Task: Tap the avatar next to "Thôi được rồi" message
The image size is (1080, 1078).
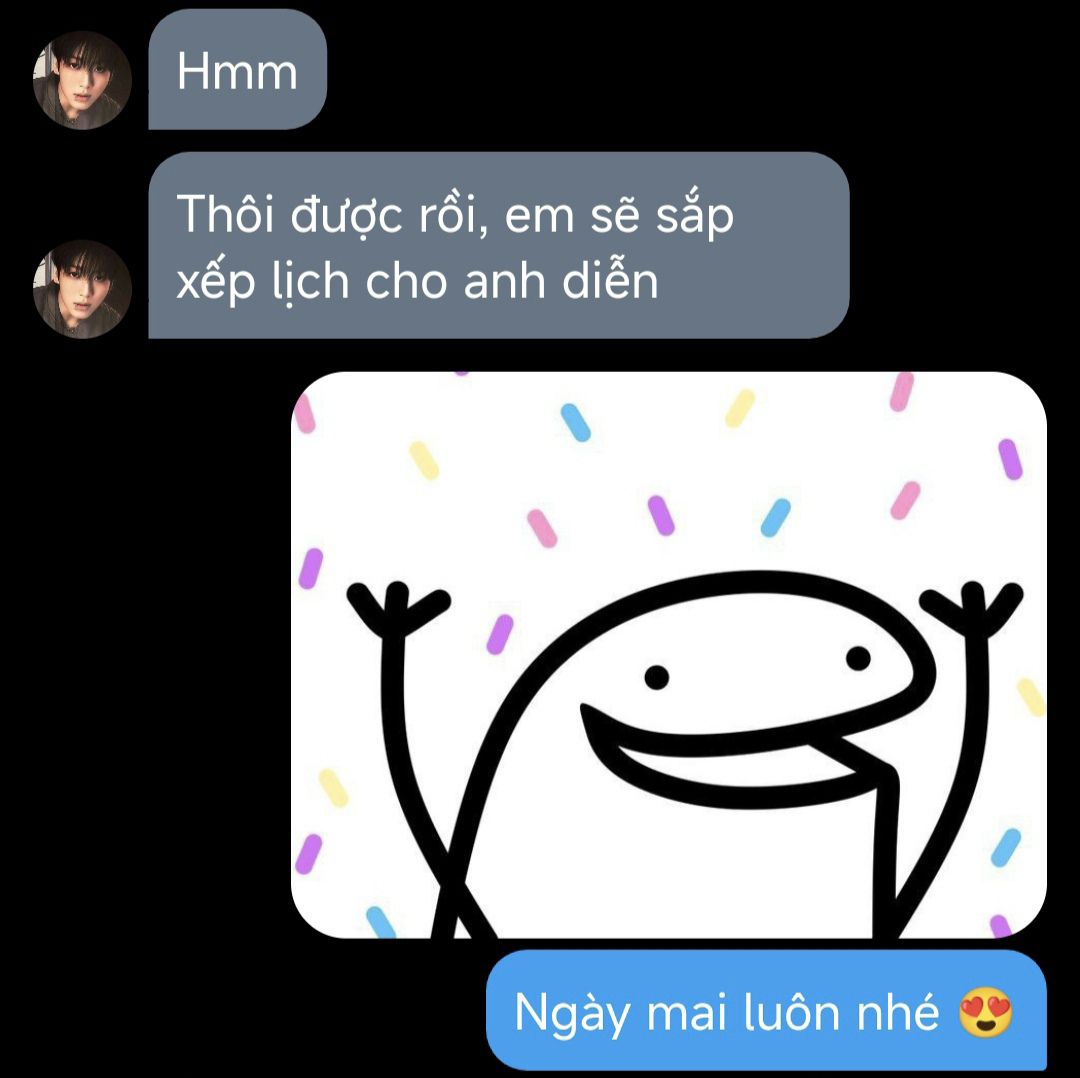Action: (82, 288)
